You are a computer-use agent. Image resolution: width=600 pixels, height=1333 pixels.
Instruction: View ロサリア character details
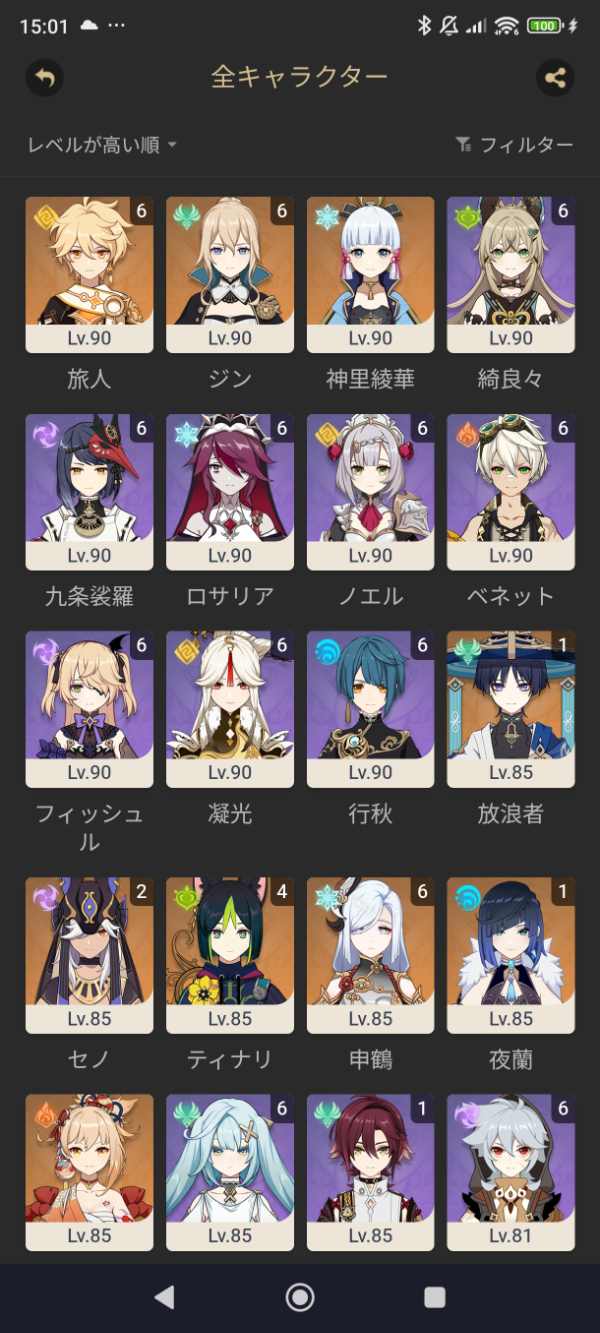230,492
